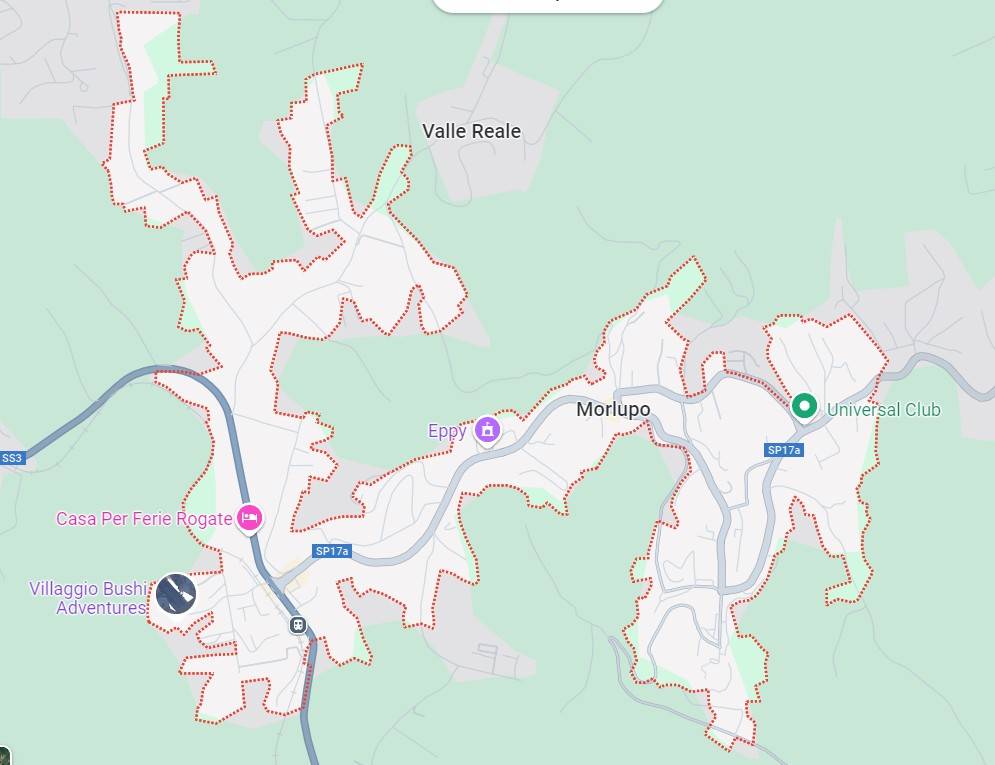The image size is (995, 765).
Task: Select the train station icon
Action: click(297, 625)
